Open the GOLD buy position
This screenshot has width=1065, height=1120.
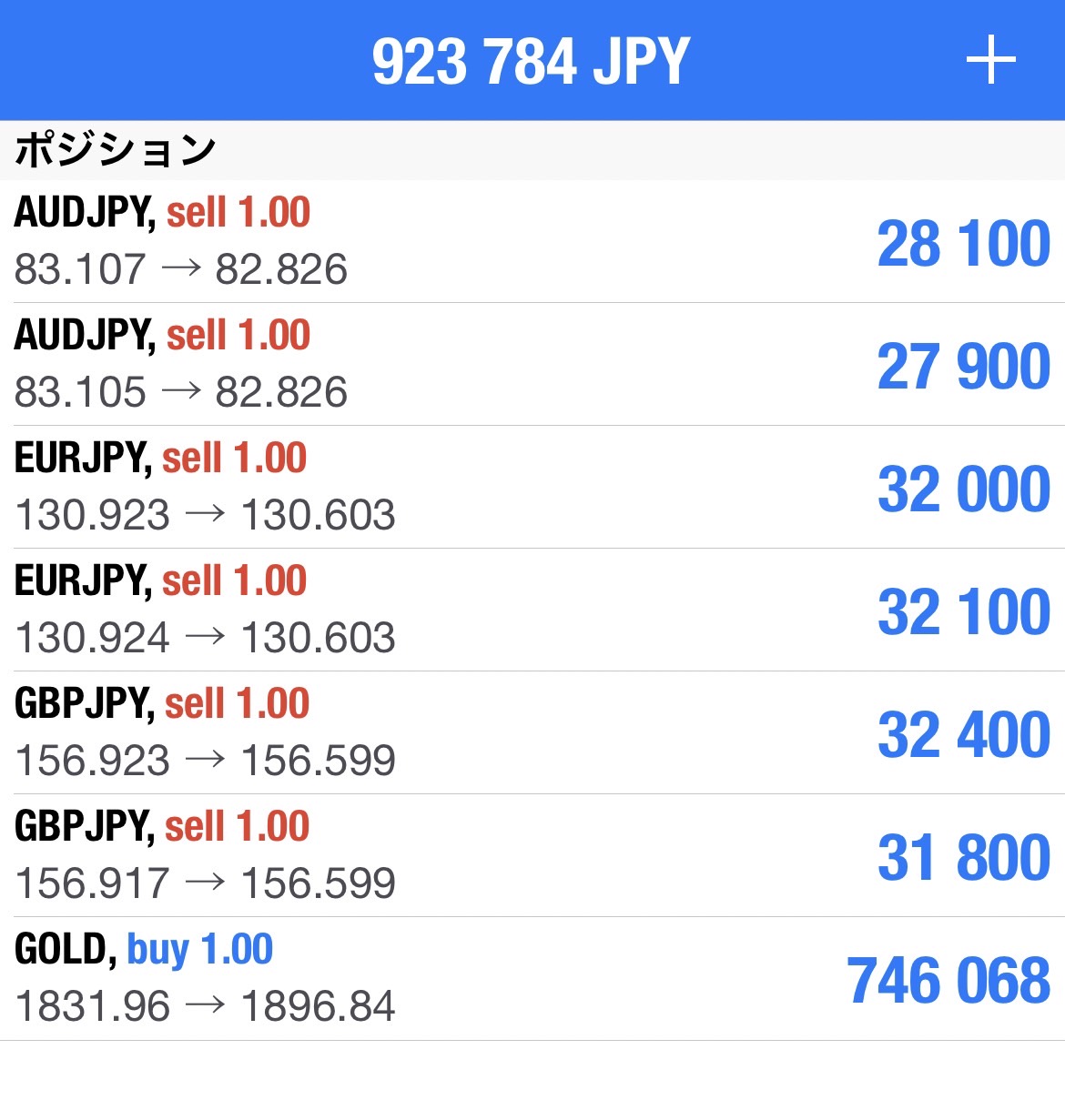click(532, 978)
